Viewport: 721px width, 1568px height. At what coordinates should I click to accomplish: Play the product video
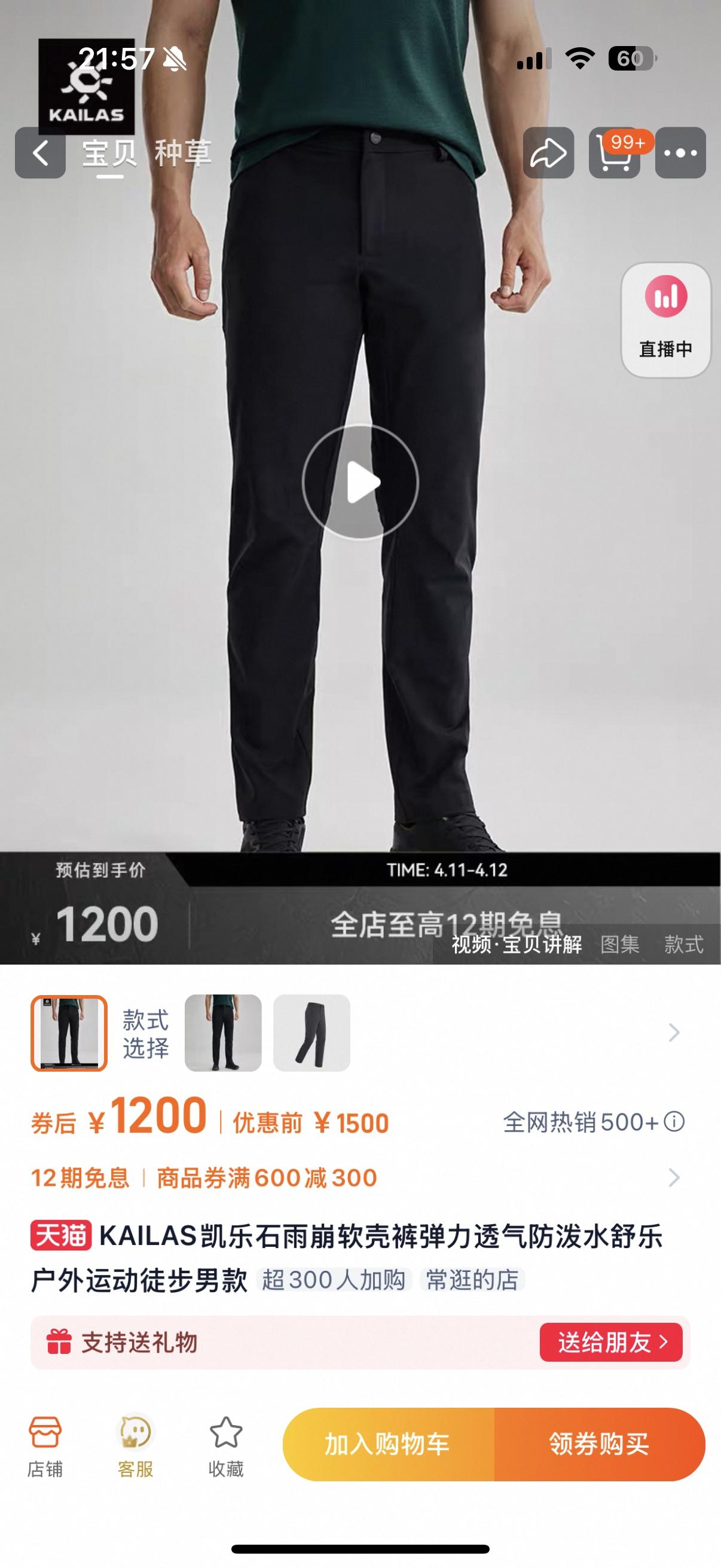360,482
